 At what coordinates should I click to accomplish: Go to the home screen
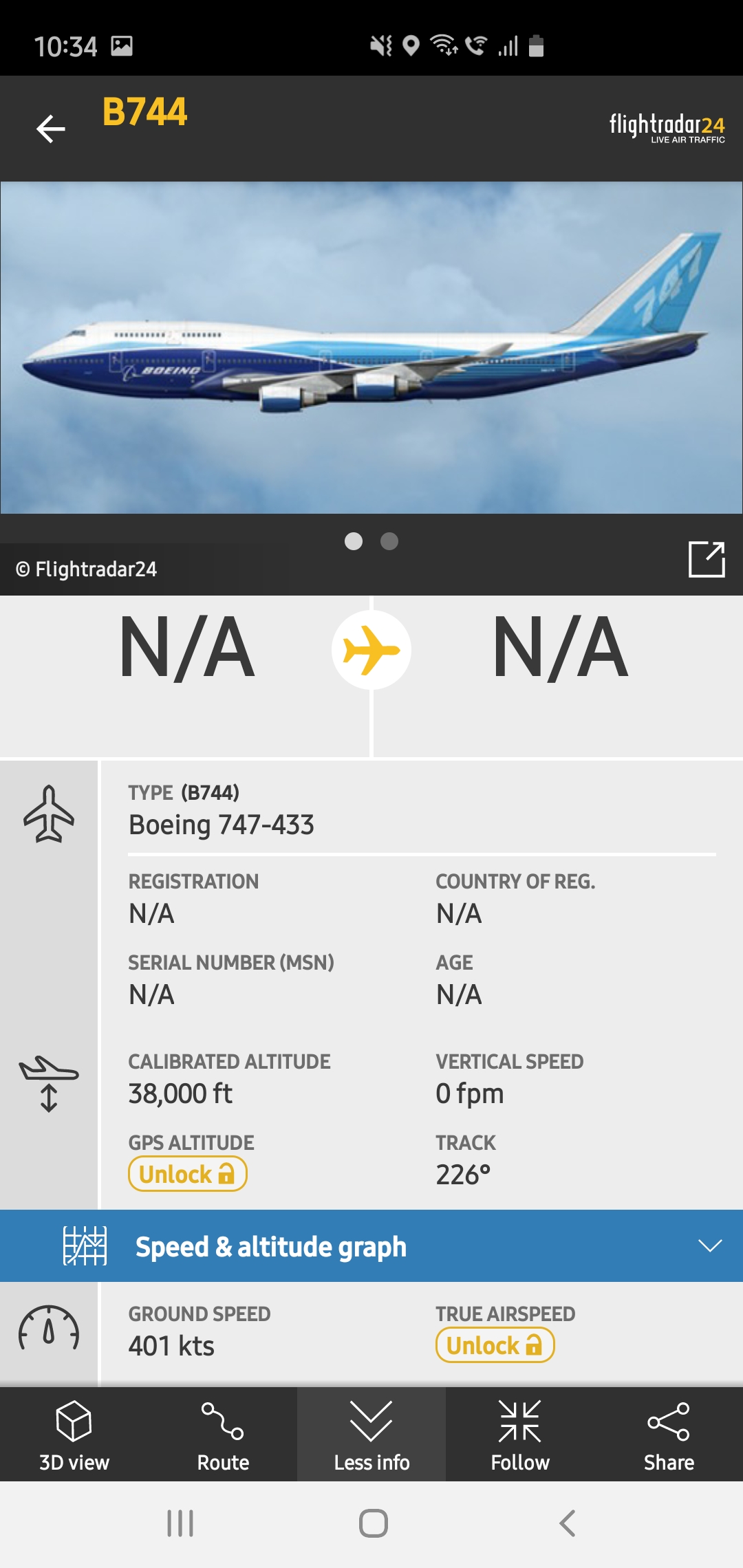coord(373,1523)
